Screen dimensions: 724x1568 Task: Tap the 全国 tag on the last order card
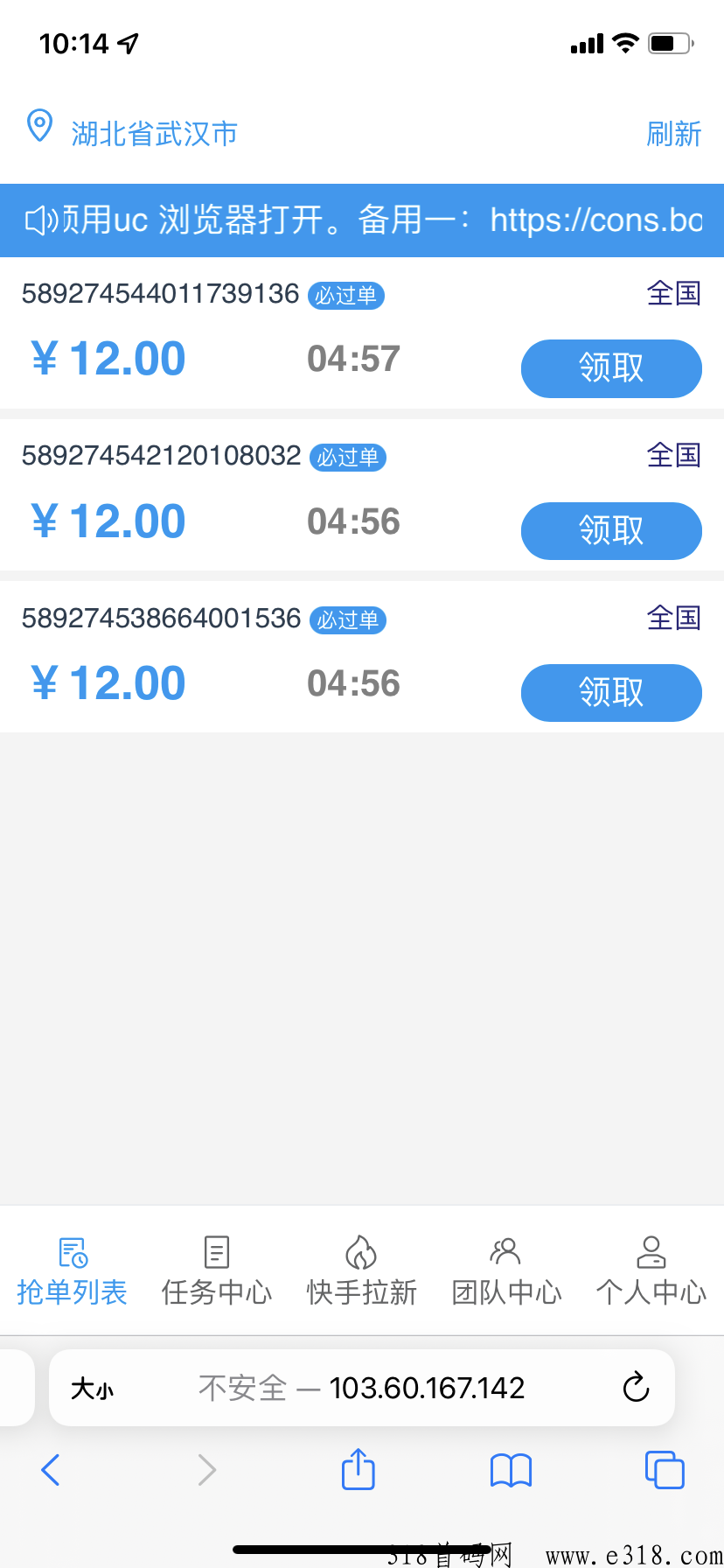click(x=674, y=619)
